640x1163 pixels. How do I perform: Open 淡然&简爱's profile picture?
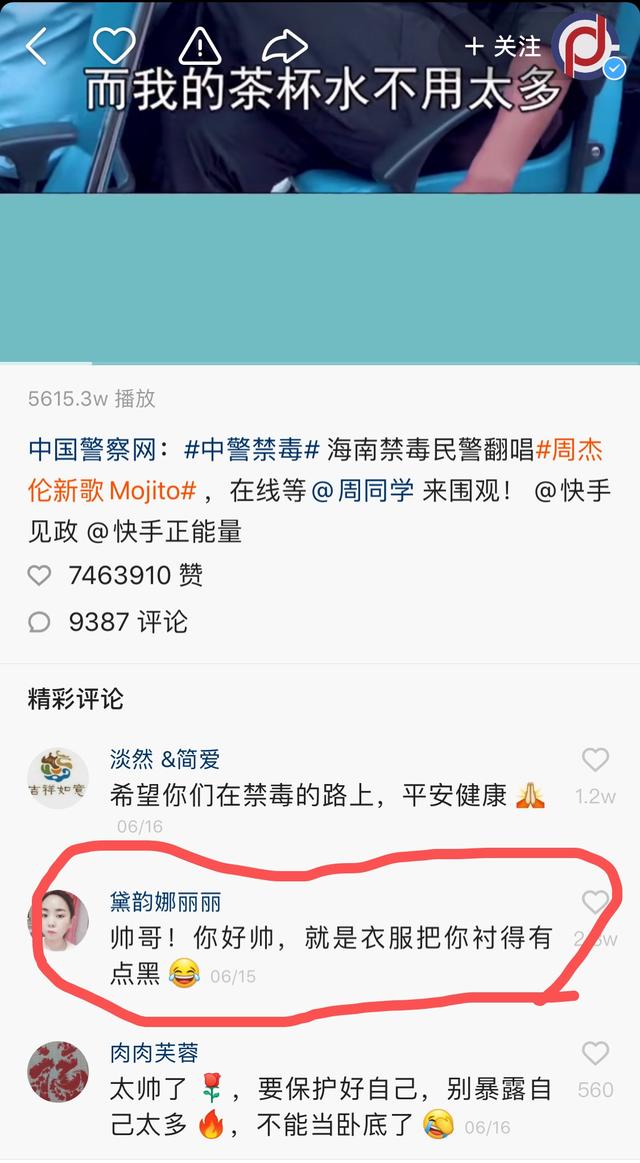click(x=57, y=780)
